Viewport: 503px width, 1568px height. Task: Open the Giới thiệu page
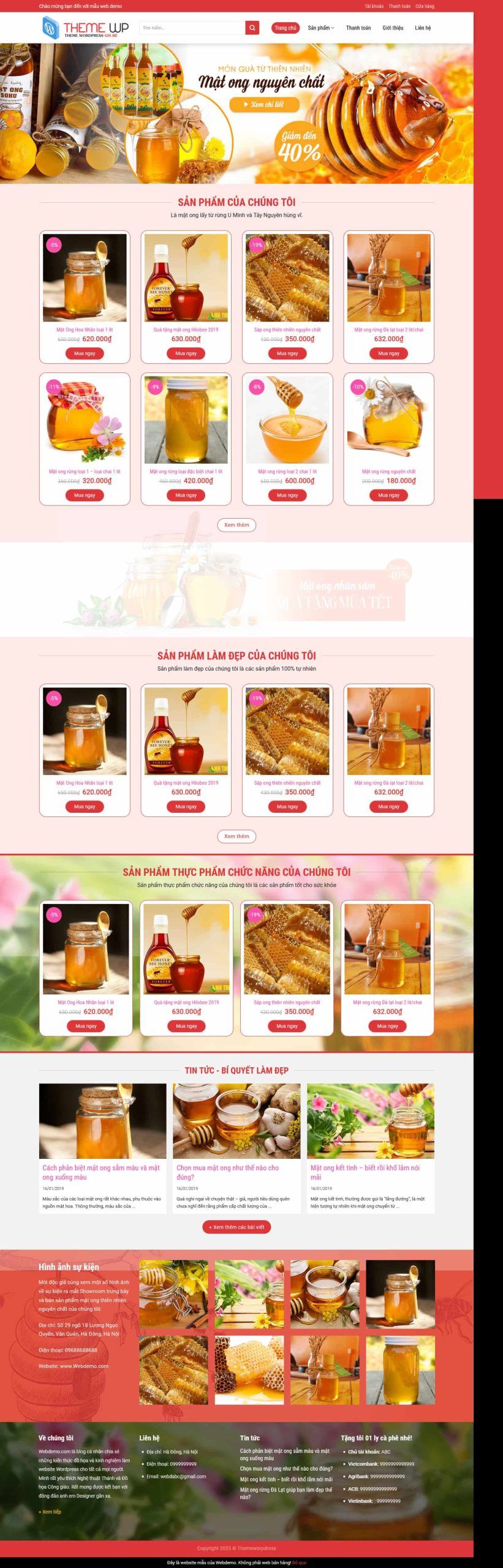click(393, 28)
